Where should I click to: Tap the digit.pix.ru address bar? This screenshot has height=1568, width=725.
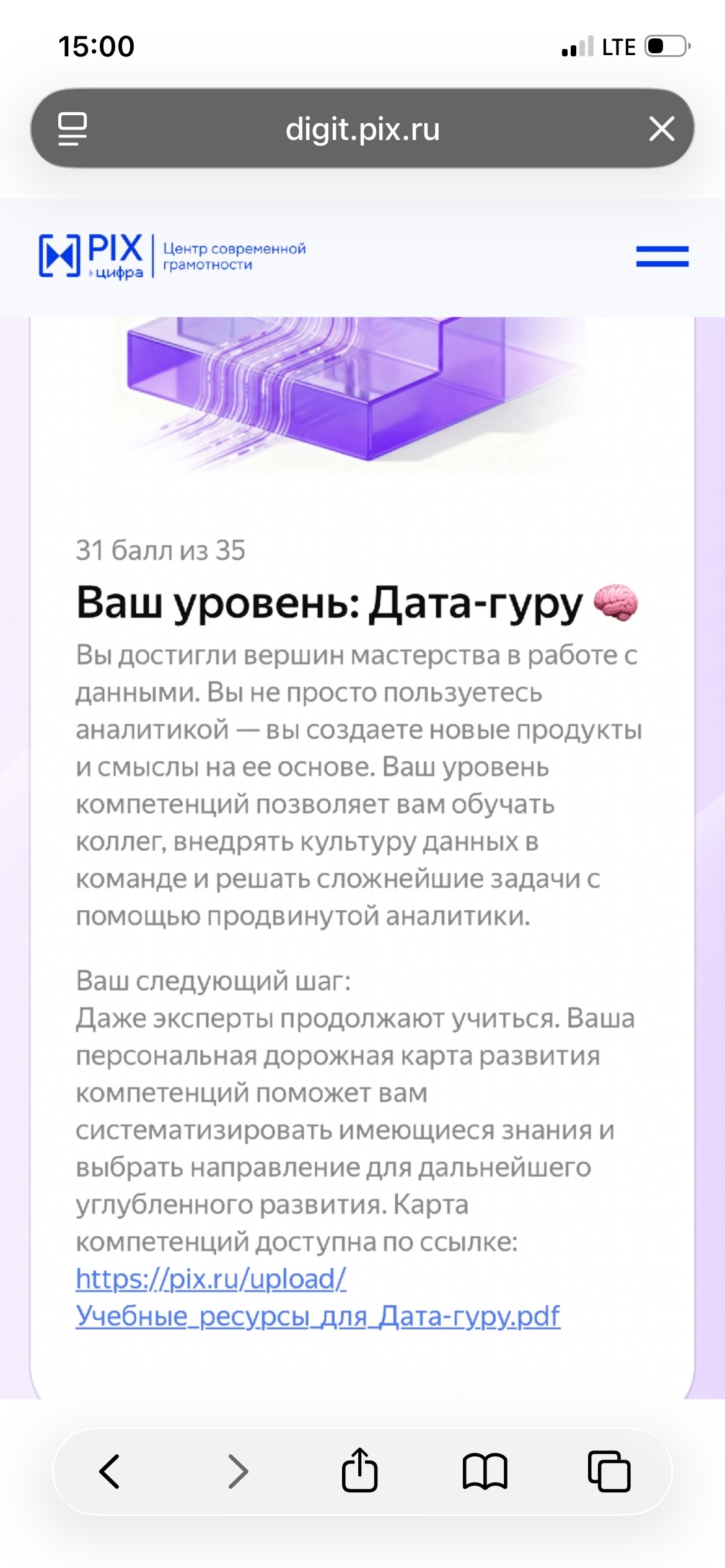362,129
